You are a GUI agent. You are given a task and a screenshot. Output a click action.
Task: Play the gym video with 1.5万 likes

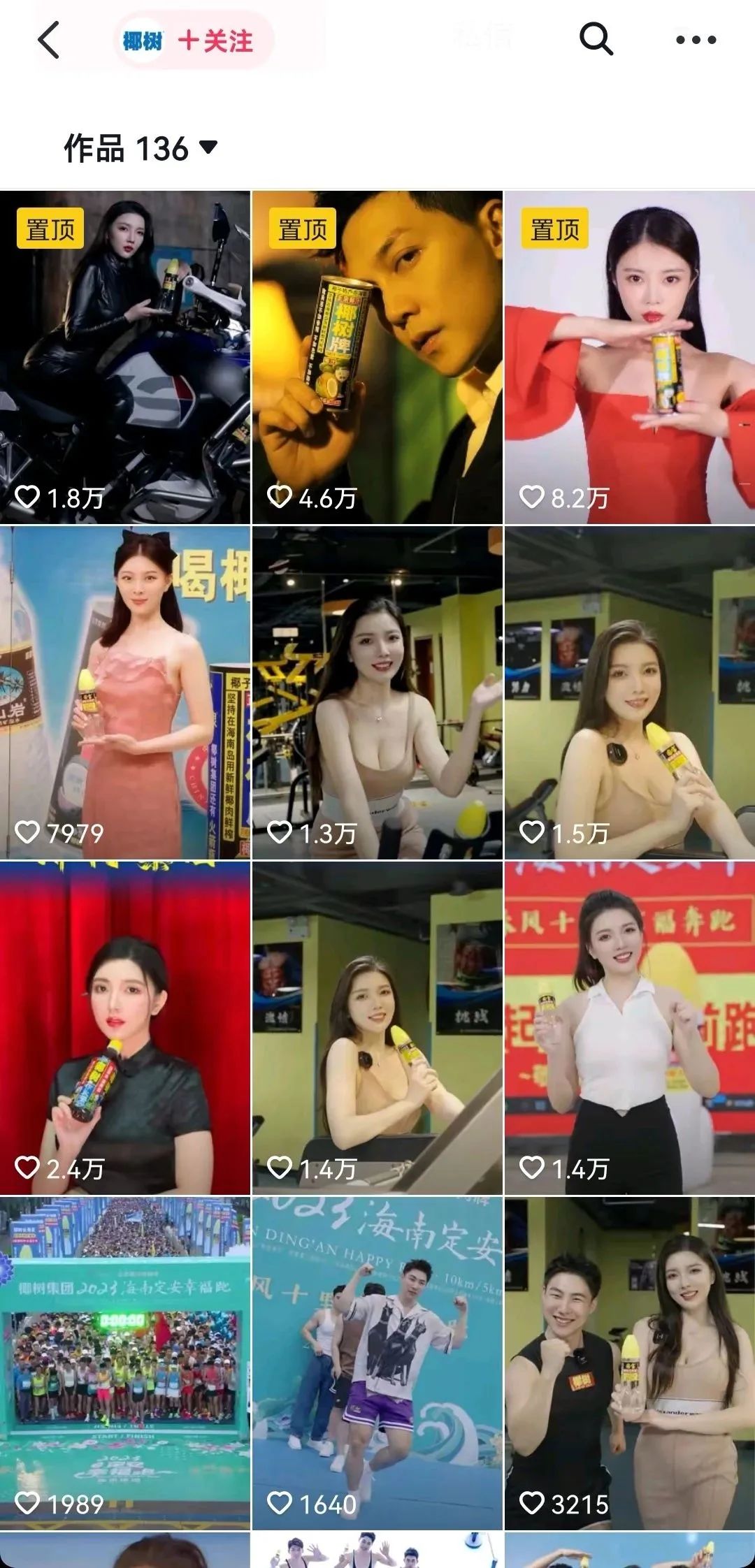coord(629,692)
